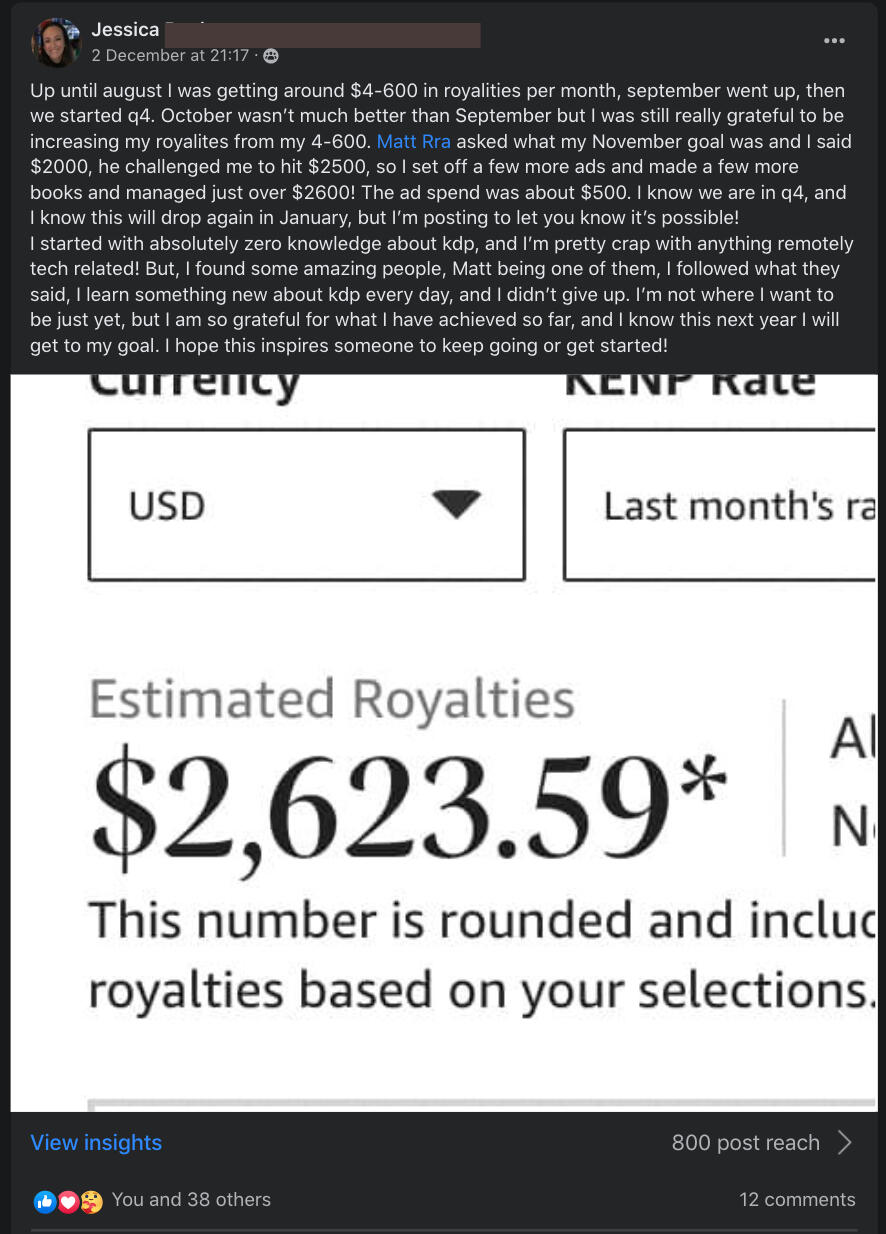Open the tagged Matt Rra profile link
Screen dimensions: 886x1234
coord(413,141)
